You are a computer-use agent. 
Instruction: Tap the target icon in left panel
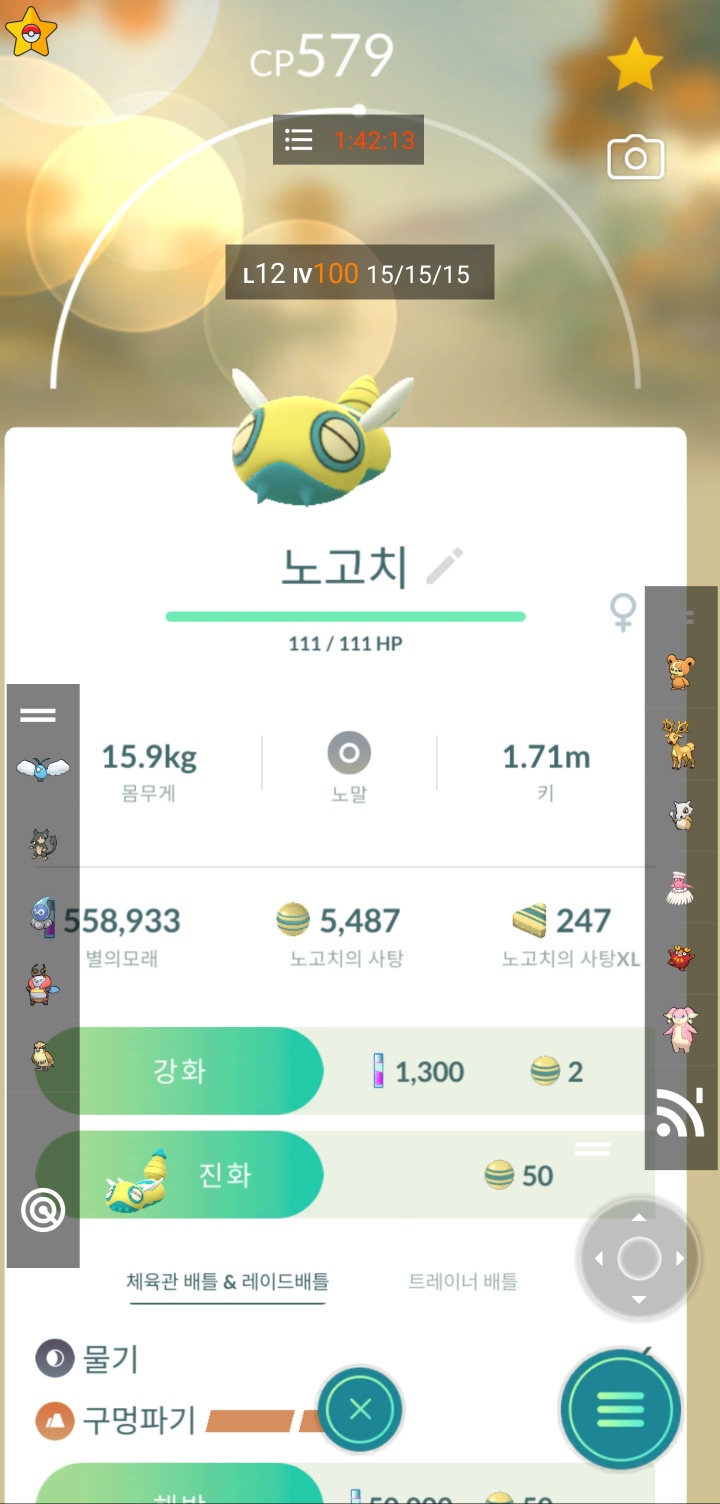[x=42, y=1211]
